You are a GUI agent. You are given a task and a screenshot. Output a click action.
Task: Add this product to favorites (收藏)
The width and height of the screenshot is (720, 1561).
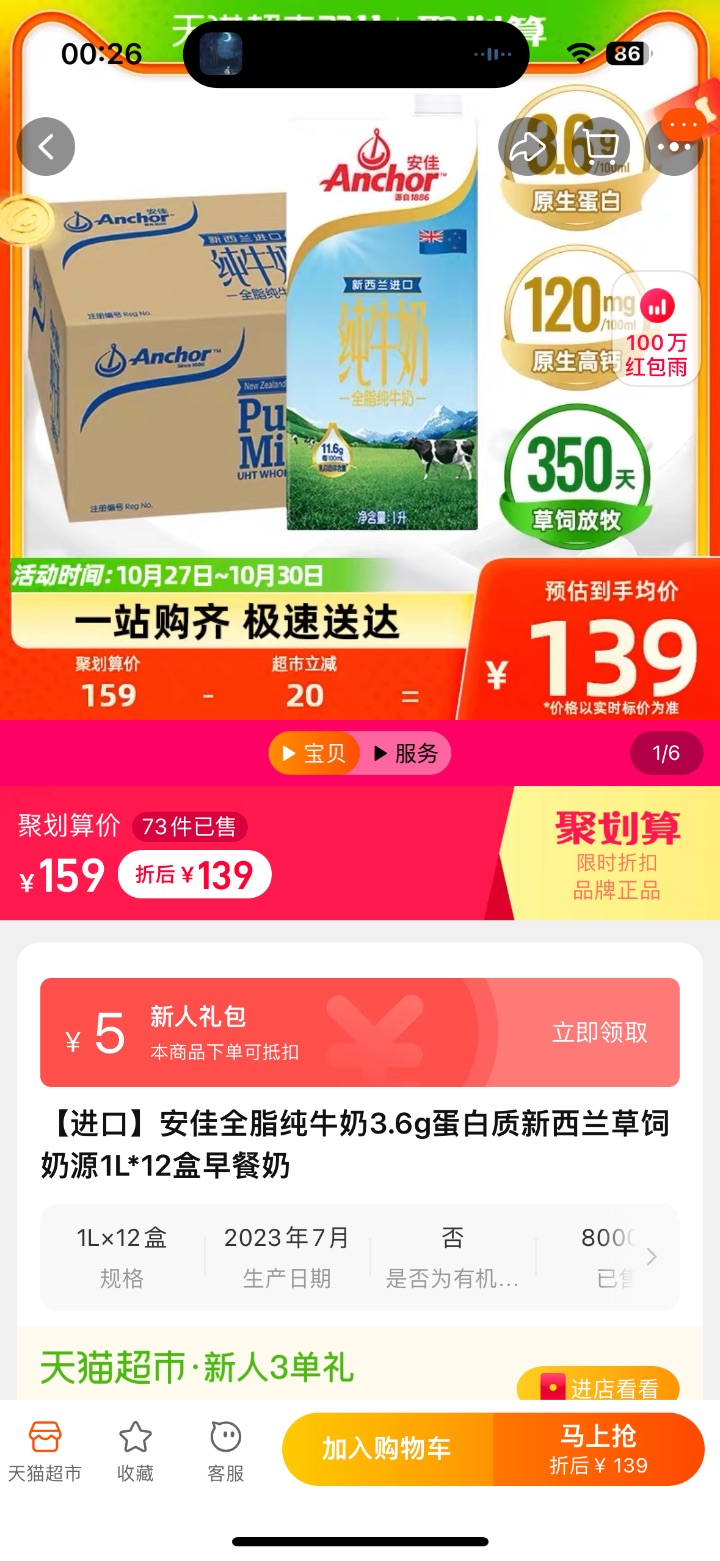tap(135, 1450)
